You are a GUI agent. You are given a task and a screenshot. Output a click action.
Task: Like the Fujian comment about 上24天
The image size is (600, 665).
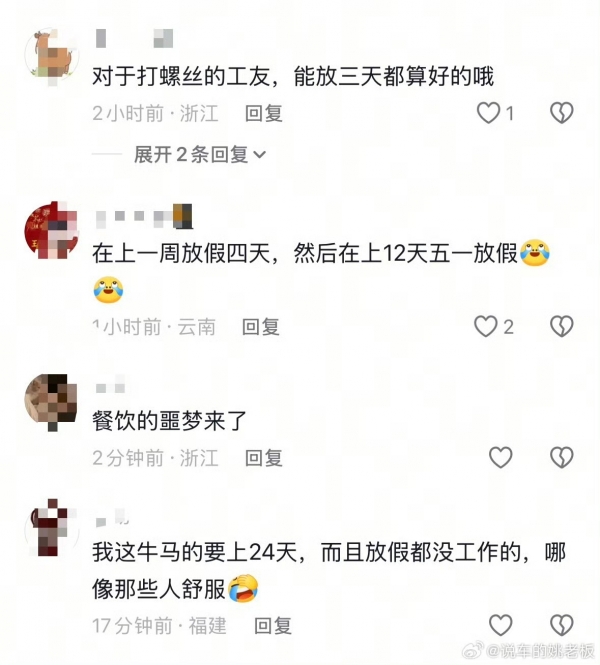tap(500, 626)
